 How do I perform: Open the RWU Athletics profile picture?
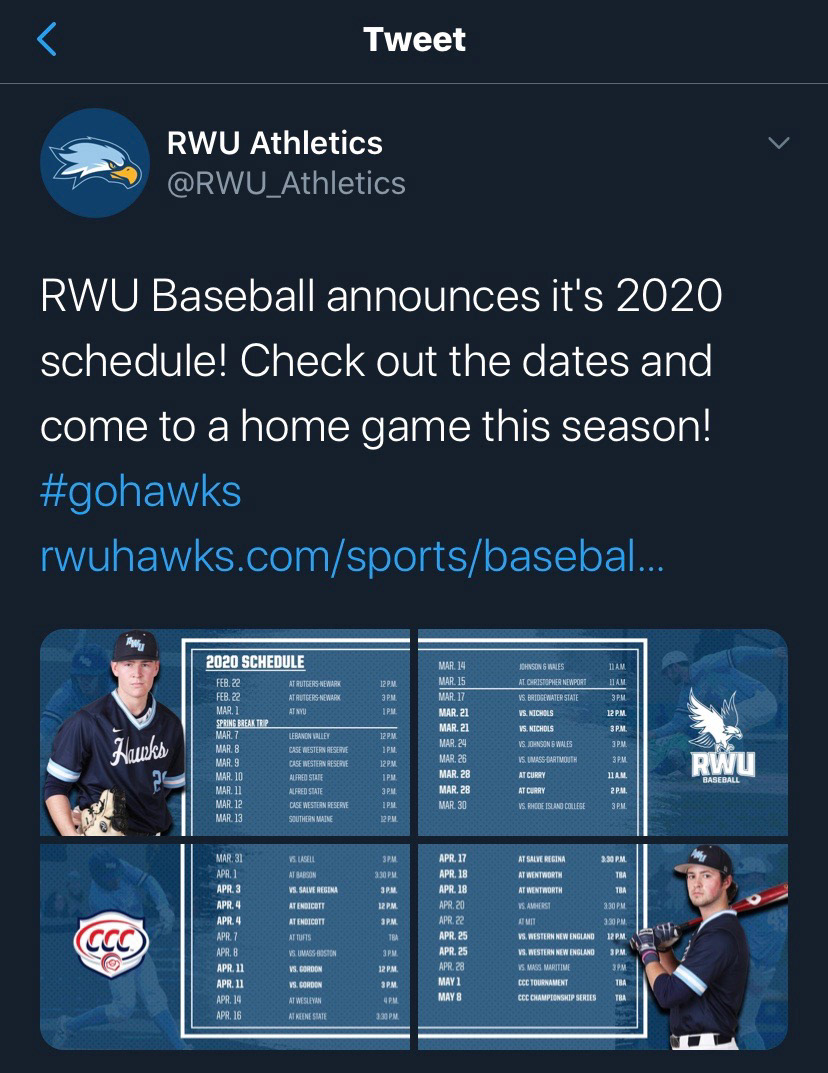click(x=94, y=163)
